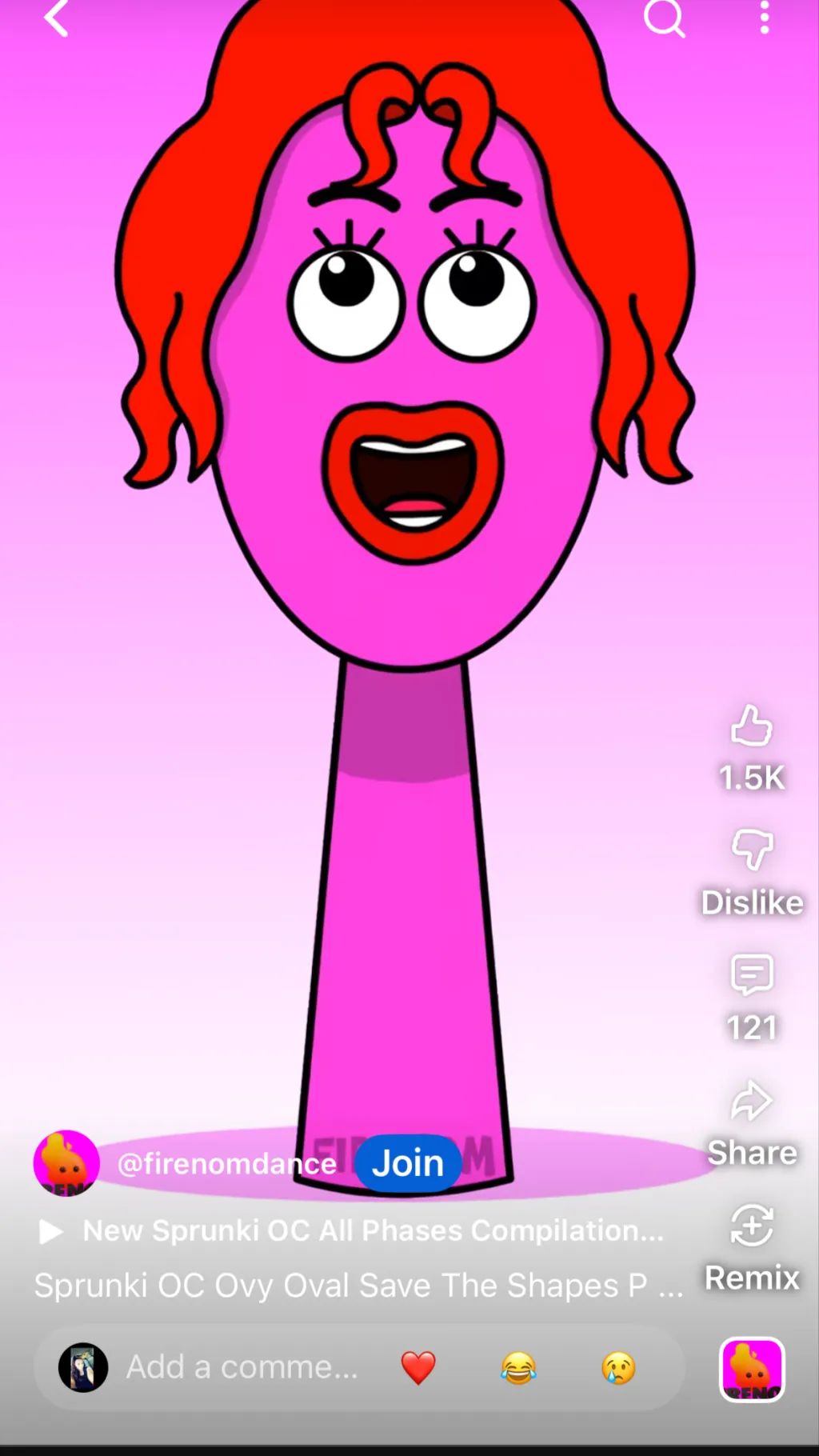Share this Short

point(750,1101)
